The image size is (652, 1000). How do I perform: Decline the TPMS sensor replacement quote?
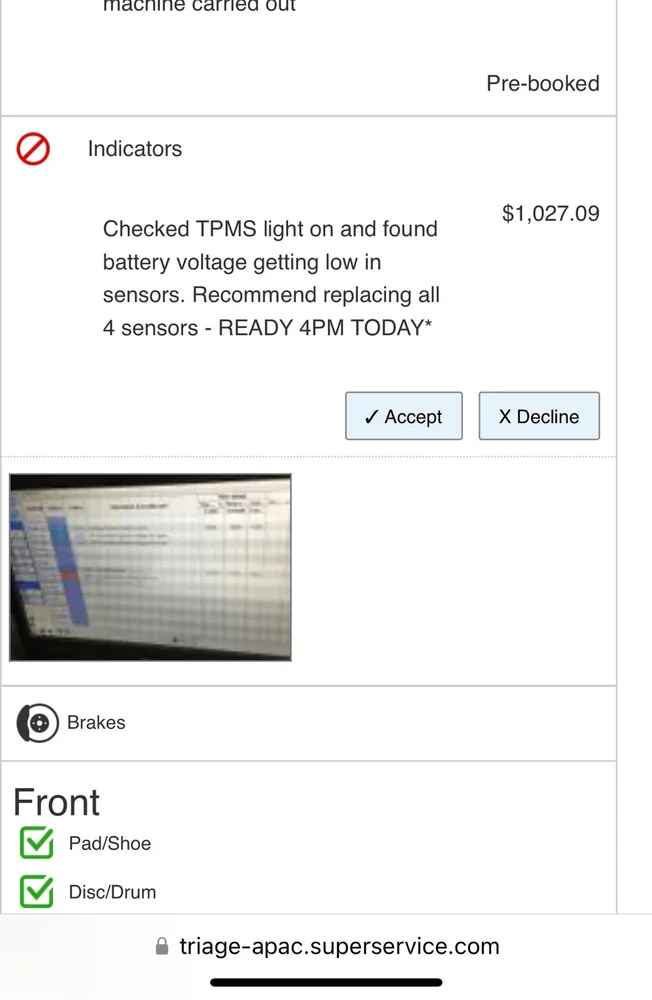coord(539,416)
